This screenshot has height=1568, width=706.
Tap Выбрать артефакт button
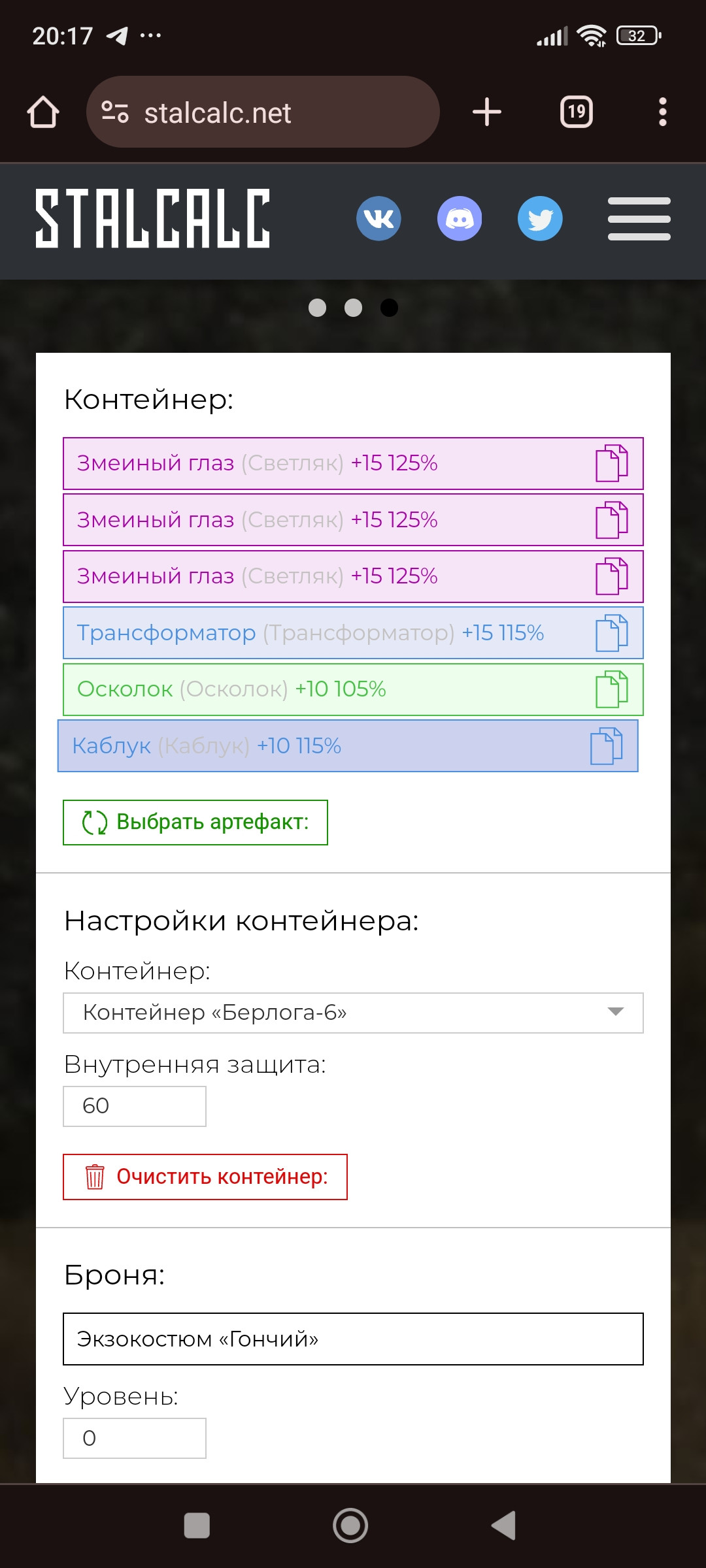(x=195, y=823)
